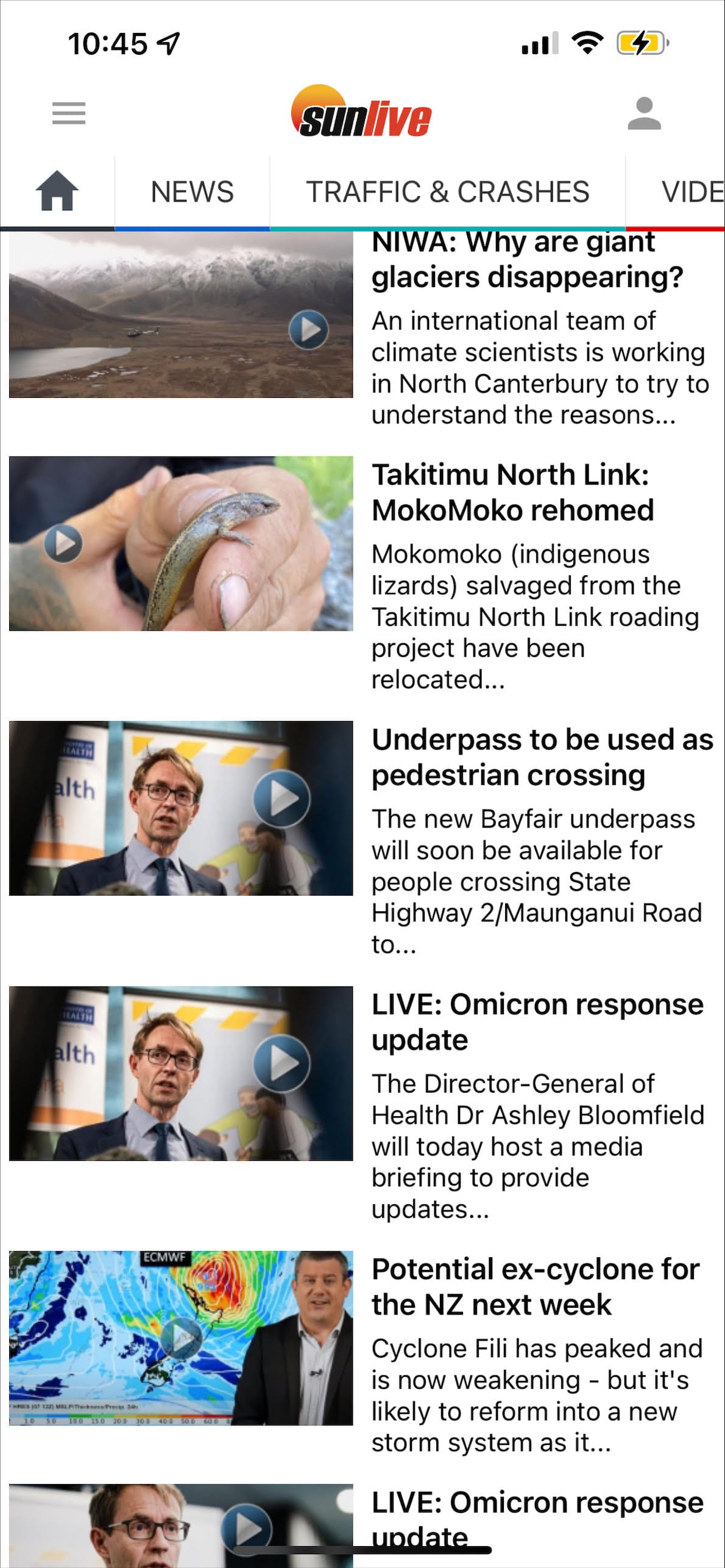This screenshot has width=725, height=1568.
Task: Read Underpass pedestrian crossing story
Action: coord(541,757)
